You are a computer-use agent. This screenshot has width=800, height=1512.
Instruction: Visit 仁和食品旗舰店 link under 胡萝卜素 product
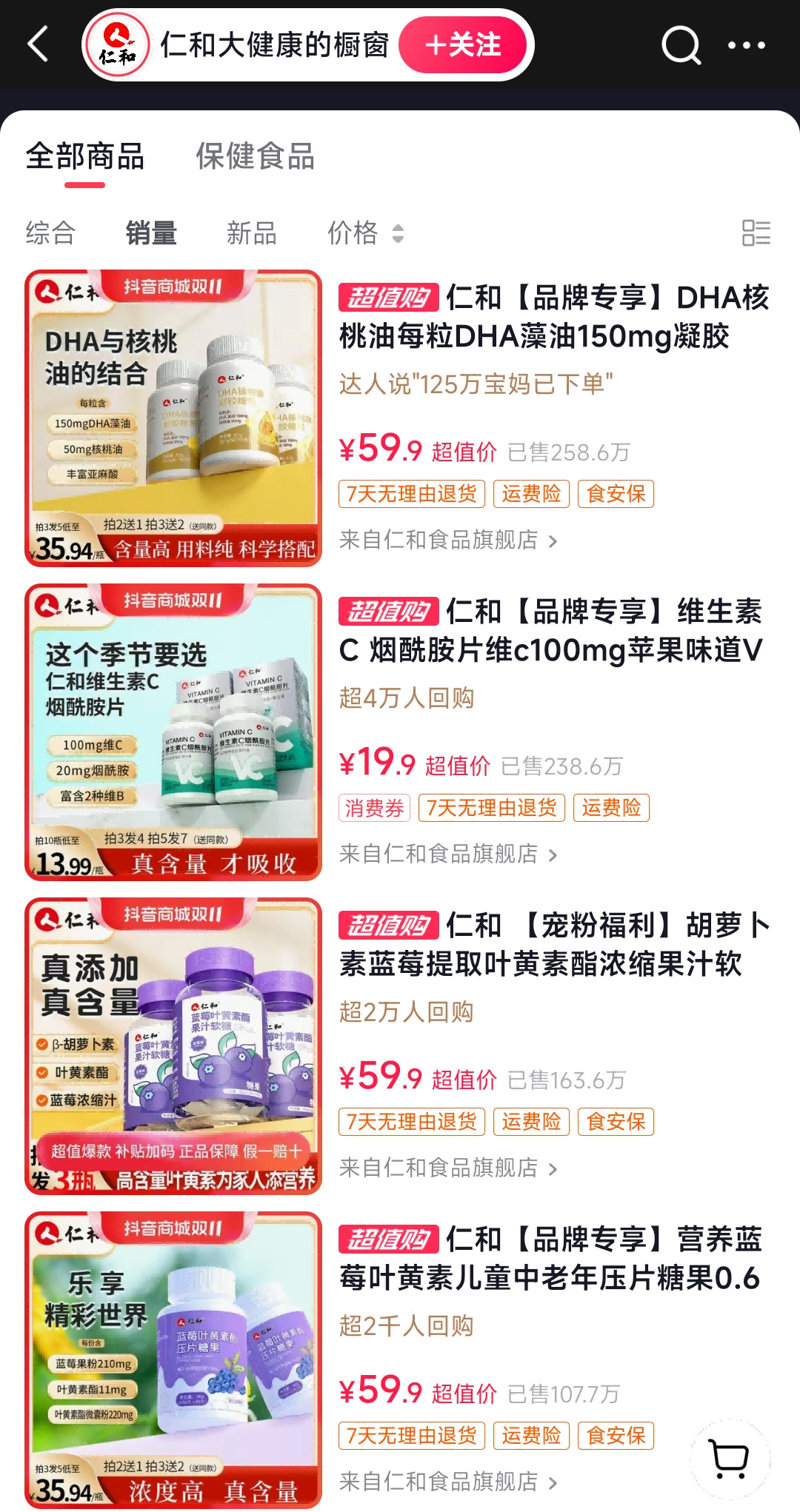coord(447,1168)
